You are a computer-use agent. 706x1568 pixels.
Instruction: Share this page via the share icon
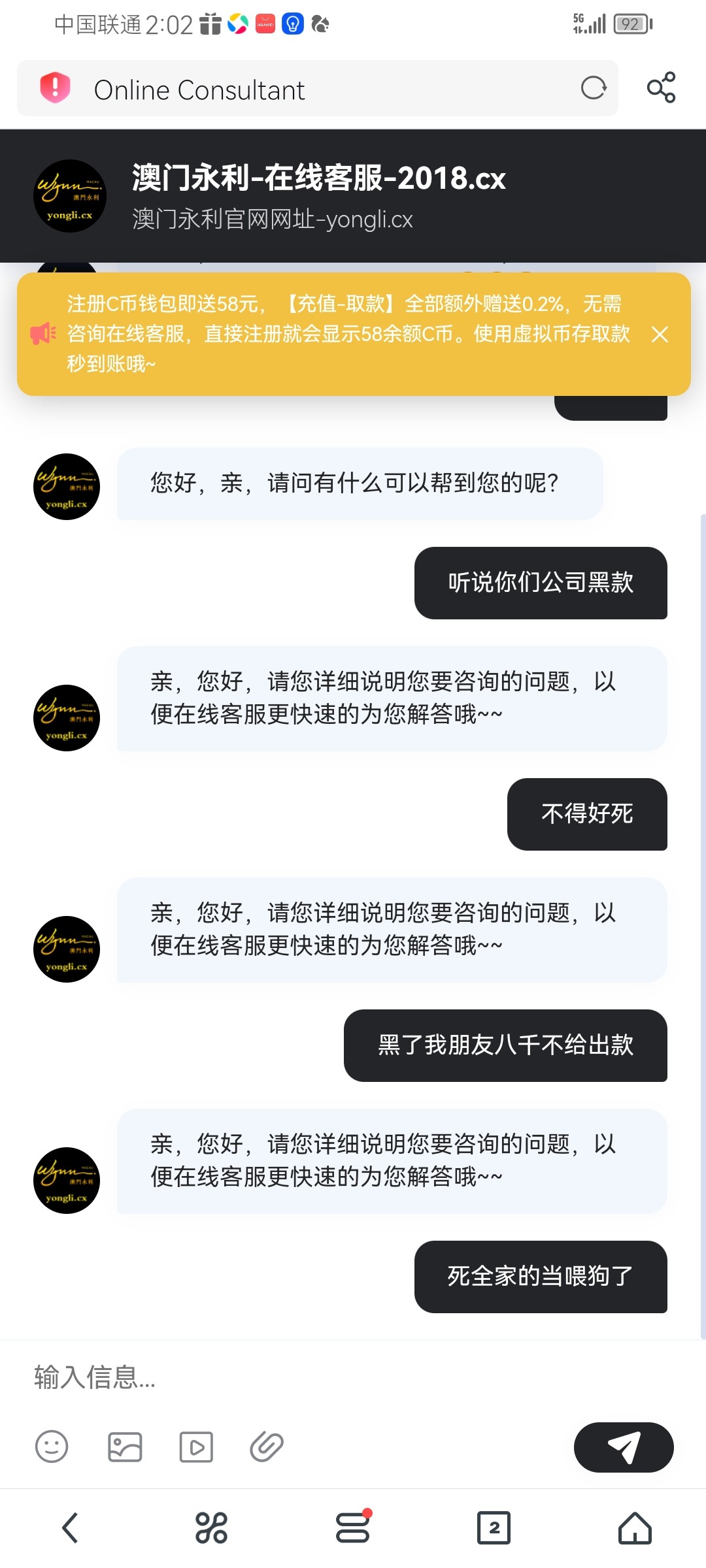[661, 88]
